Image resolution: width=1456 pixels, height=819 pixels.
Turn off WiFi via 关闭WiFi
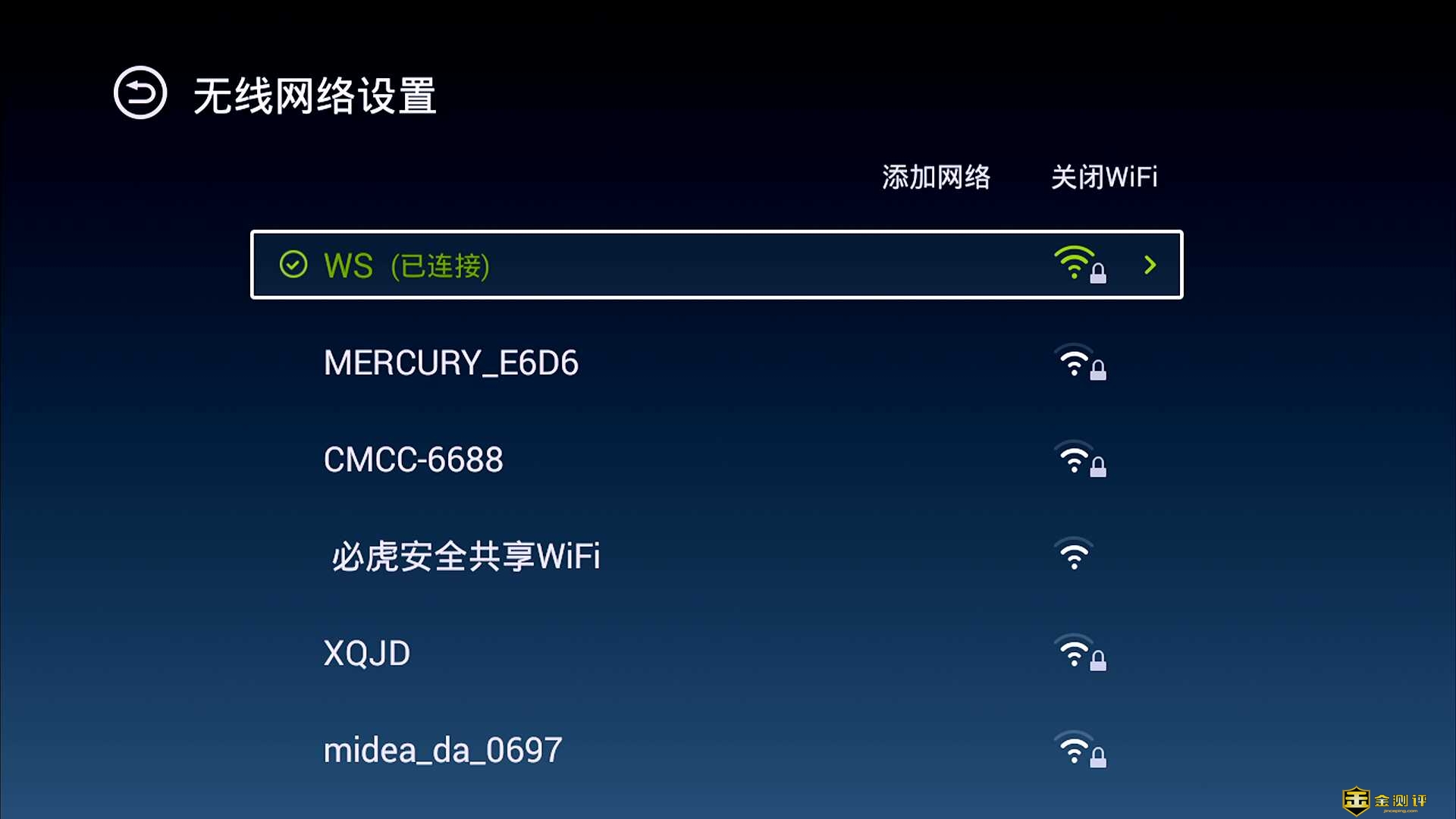coord(1103,177)
